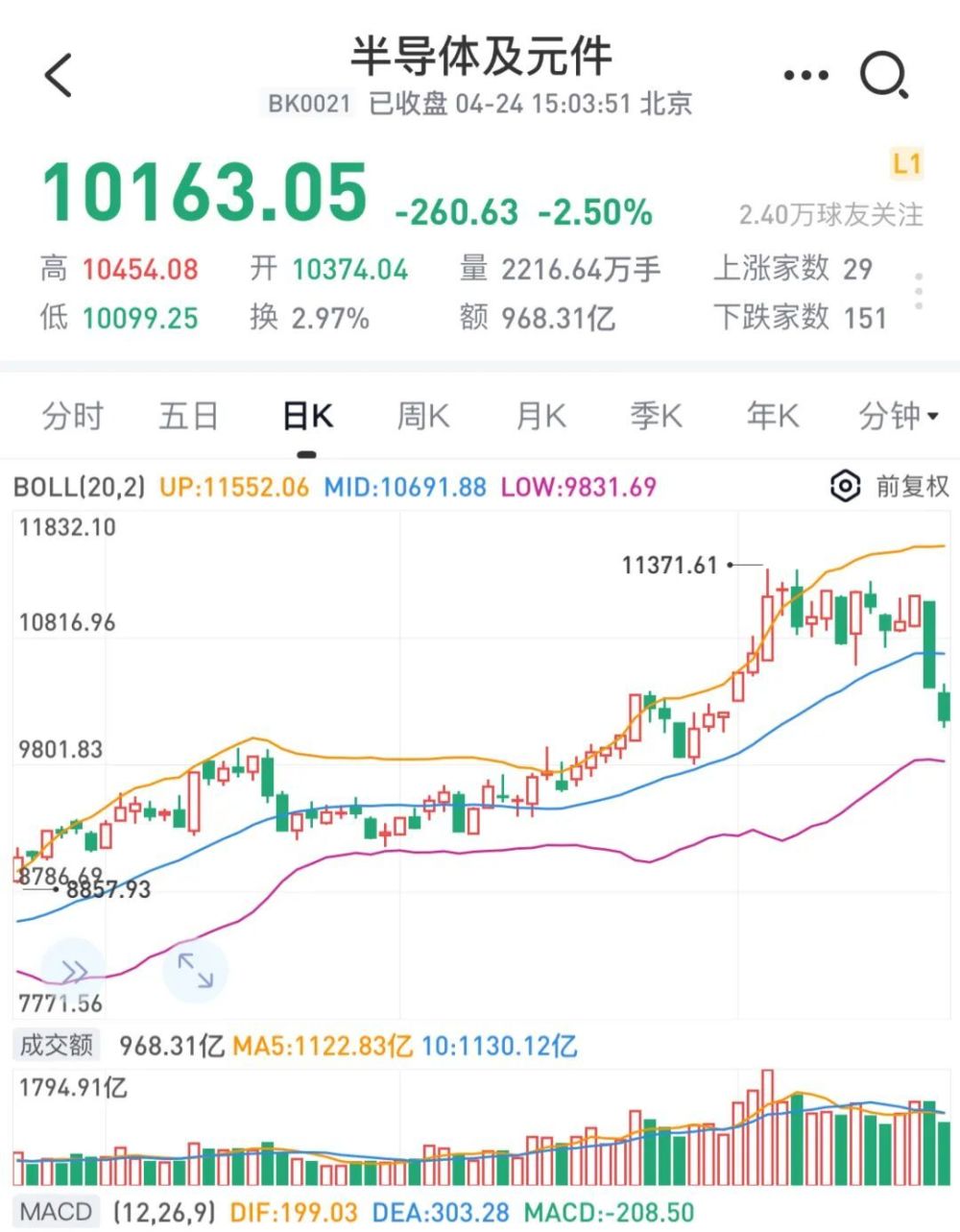This screenshot has width=960, height=1232.
Task: Tap the MACD indicator button
Action: point(56,1212)
